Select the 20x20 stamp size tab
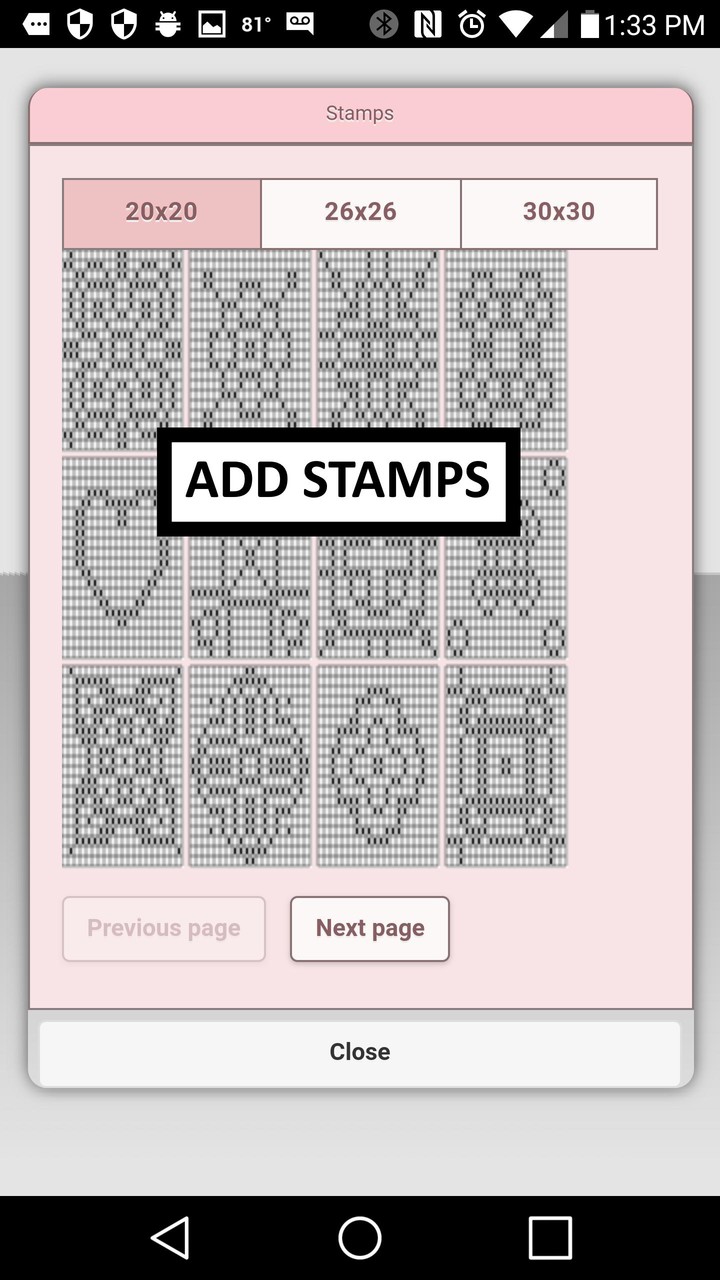Viewport: 720px width, 1280px height. (x=162, y=213)
